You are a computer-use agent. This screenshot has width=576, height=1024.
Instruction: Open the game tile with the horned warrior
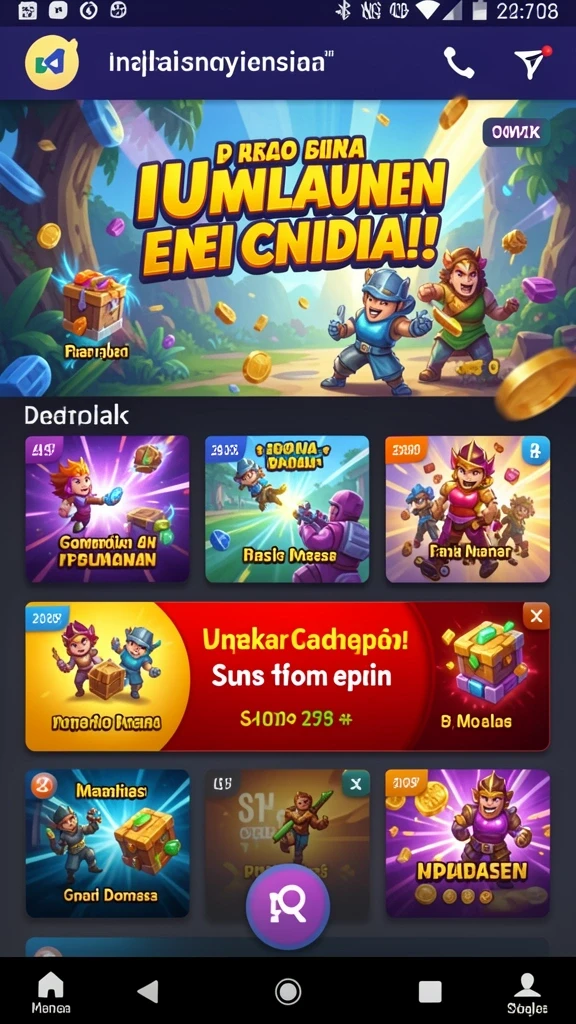468,509
